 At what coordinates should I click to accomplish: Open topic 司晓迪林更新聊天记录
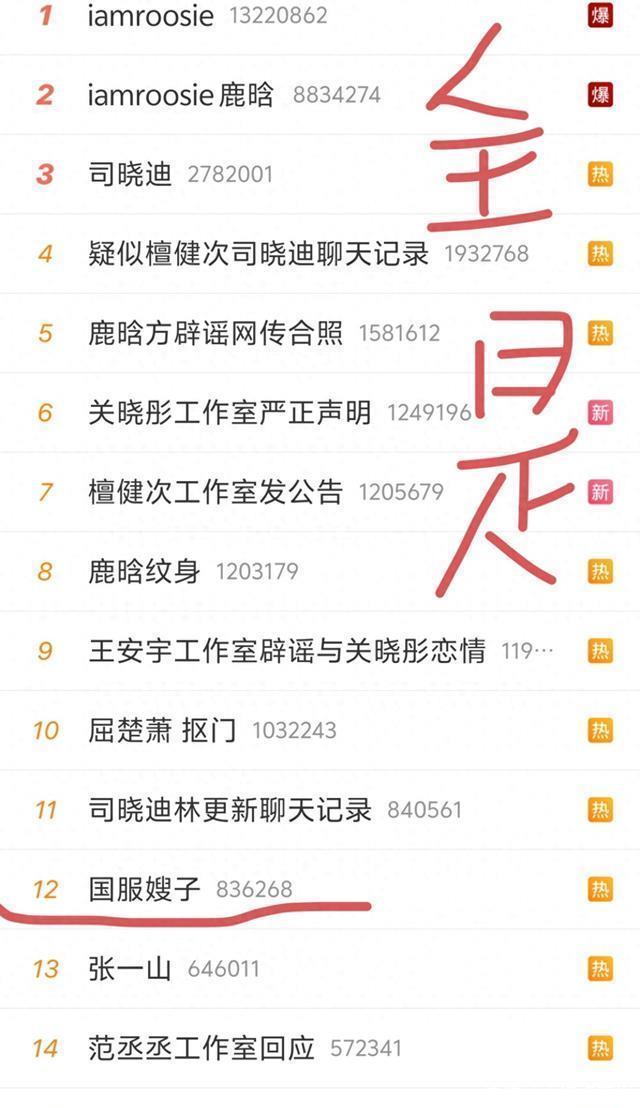click(229, 809)
